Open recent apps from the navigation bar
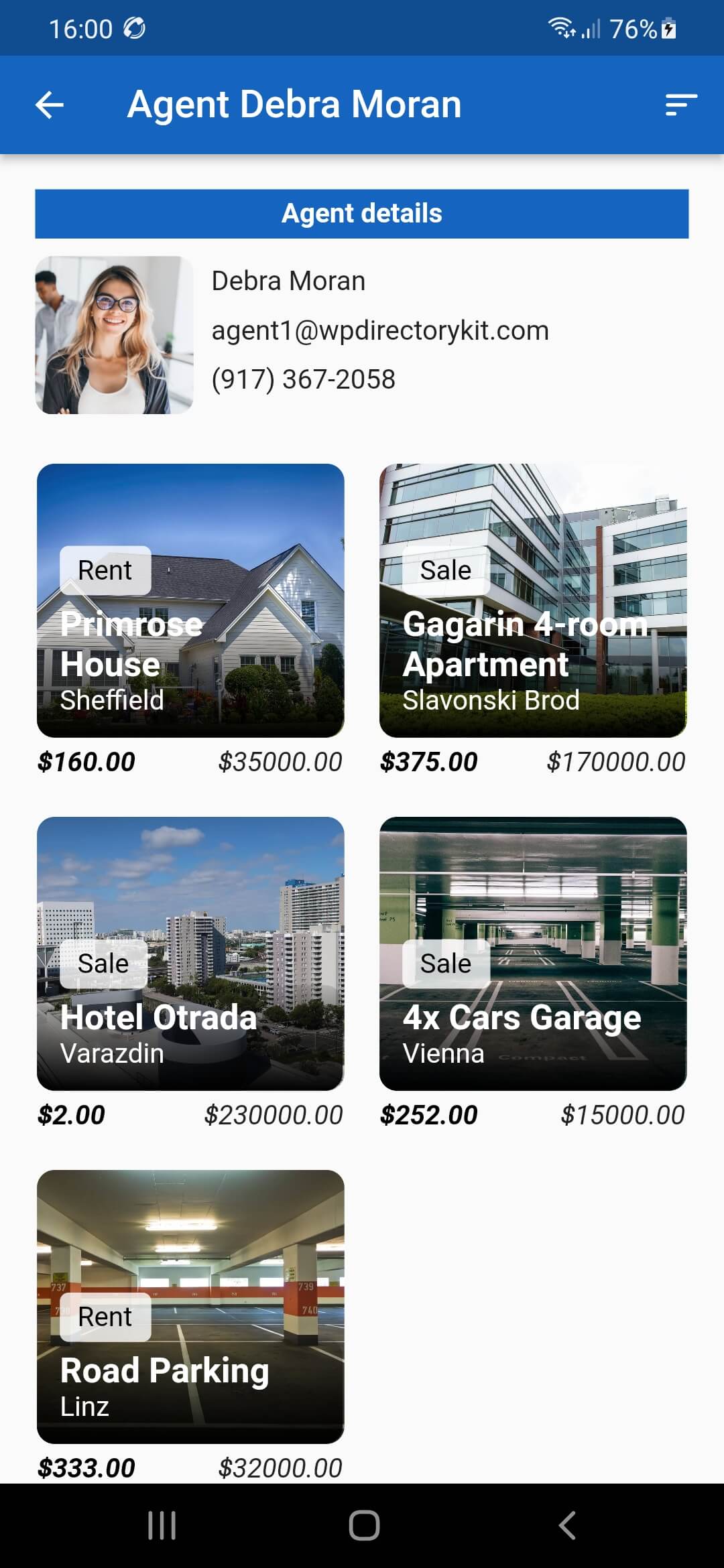This screenshot has width=724, height=1568. [x=162, y=1526]
